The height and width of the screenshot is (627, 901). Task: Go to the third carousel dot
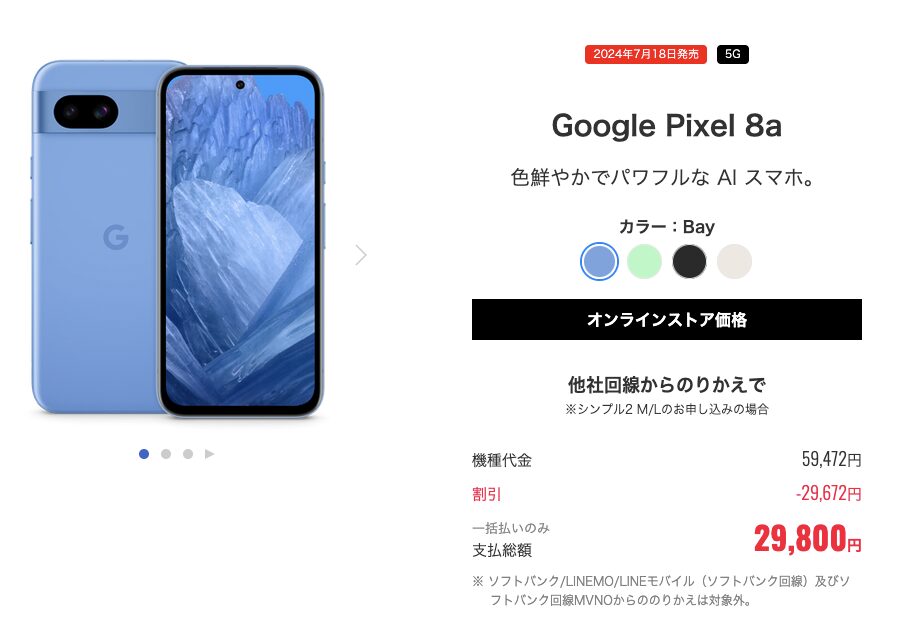click(x=188, y=454)
